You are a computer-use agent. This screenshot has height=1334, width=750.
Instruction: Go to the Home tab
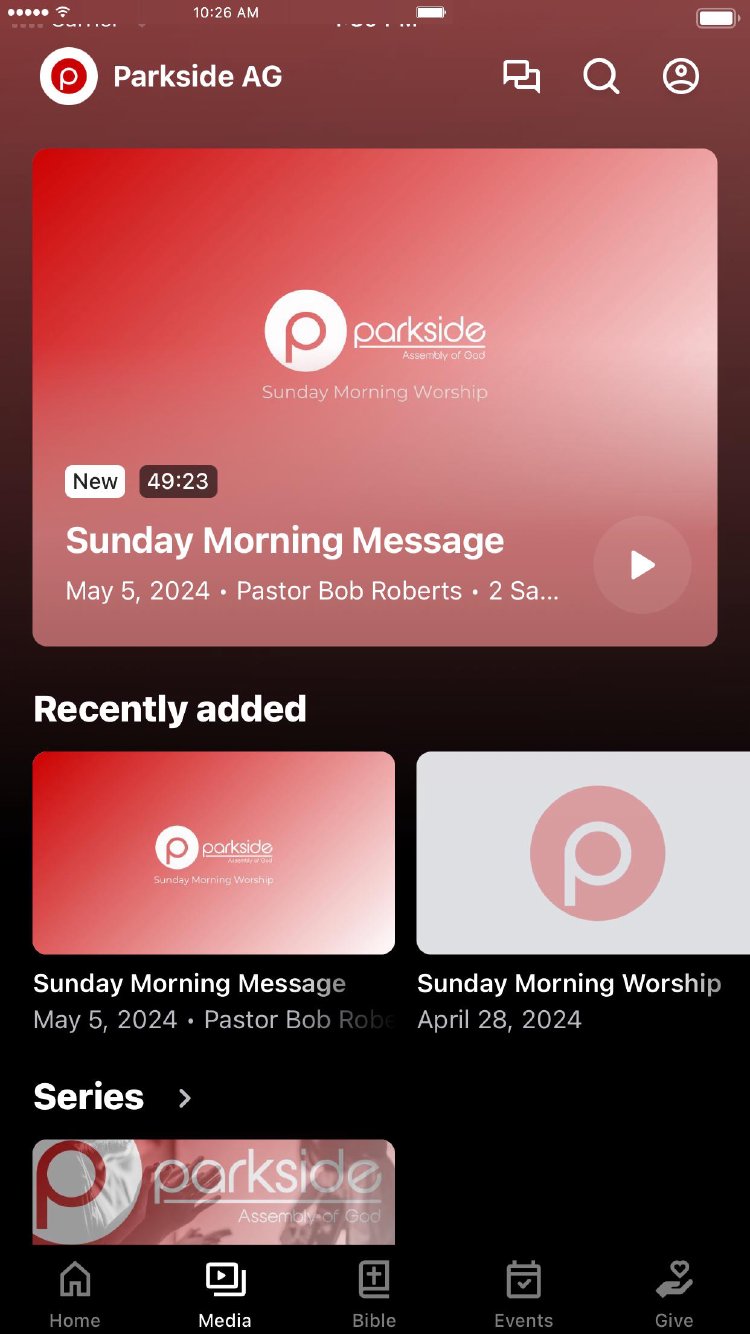pos(75,1293)
